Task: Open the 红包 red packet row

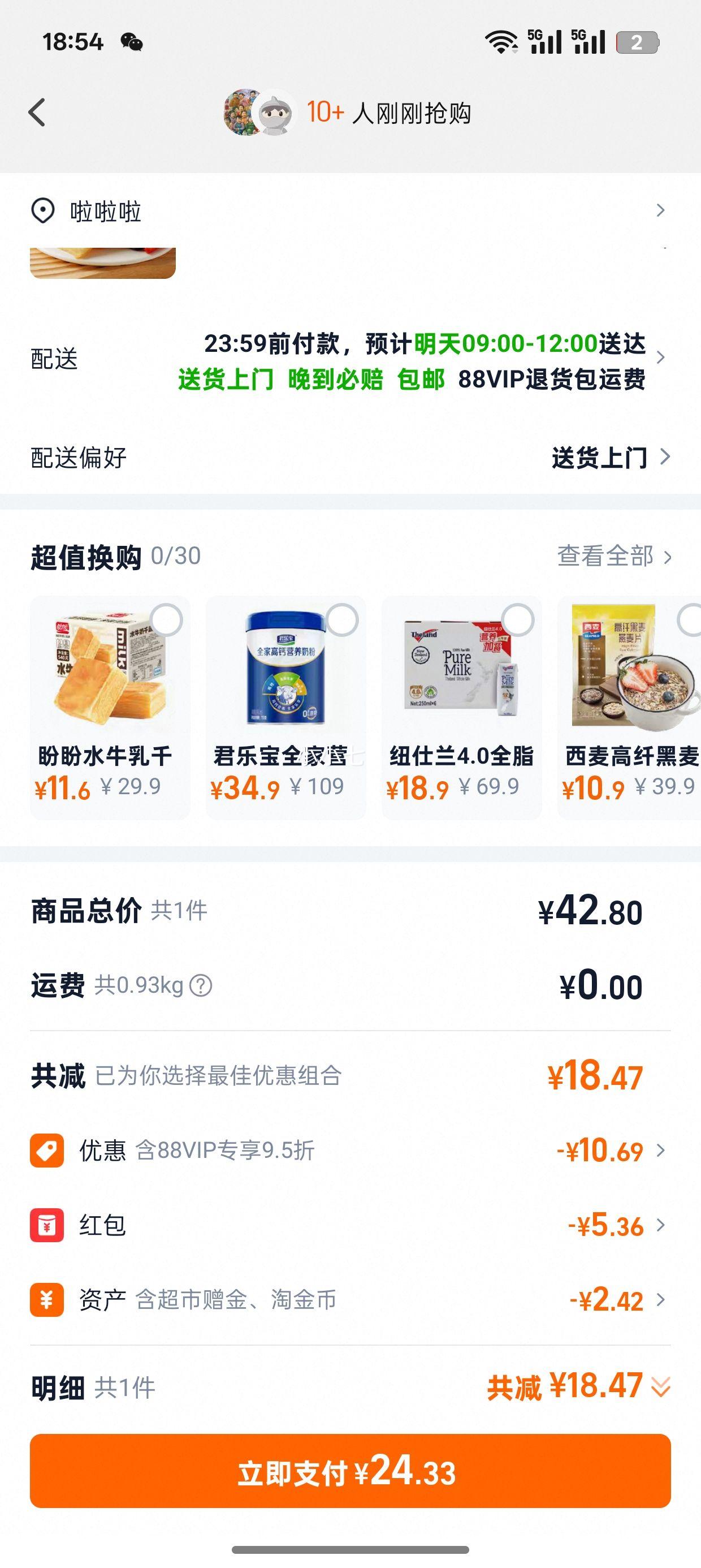Action: point(350,1225)
